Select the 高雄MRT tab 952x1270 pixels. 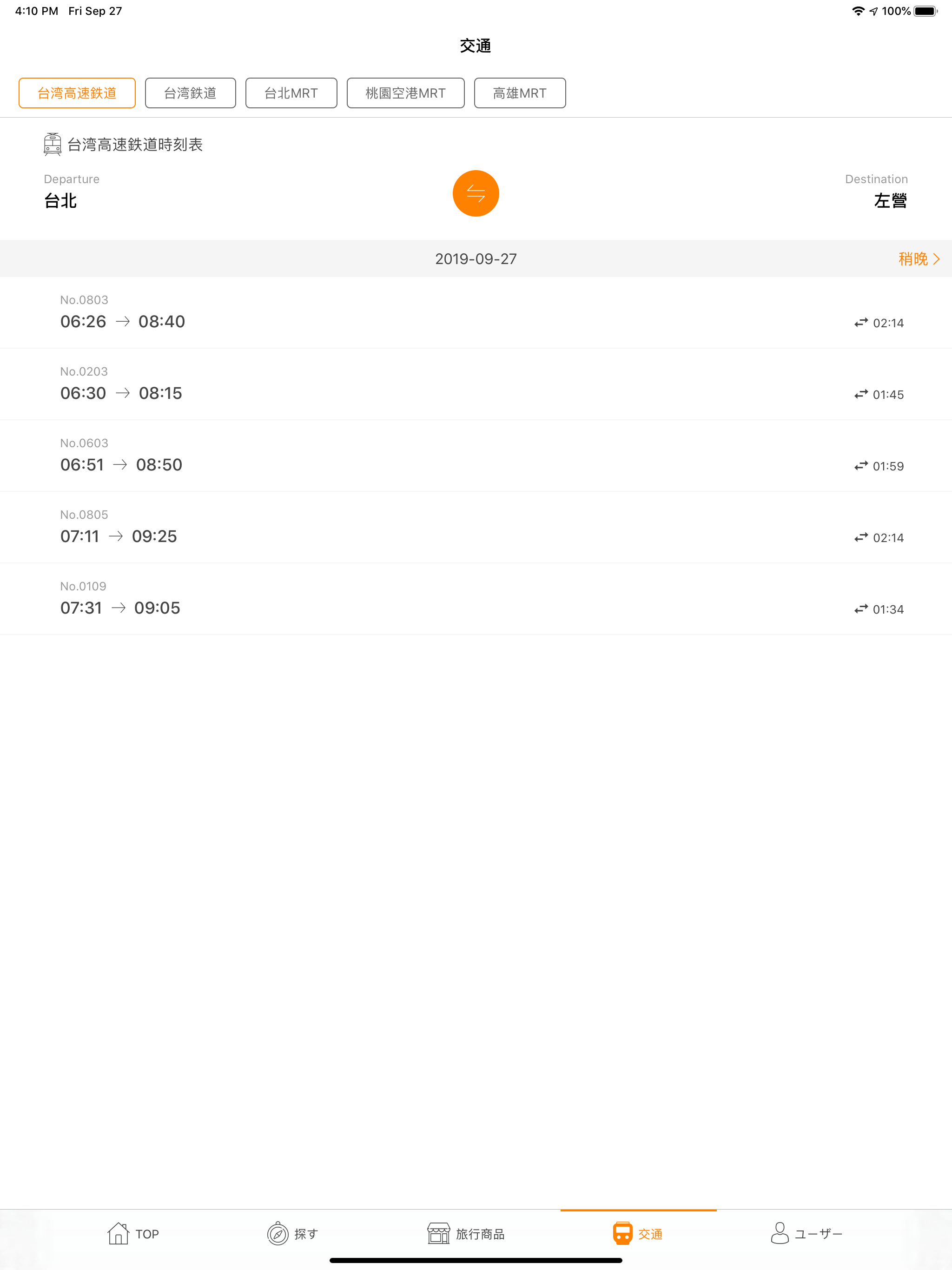[x=519, y=93]
